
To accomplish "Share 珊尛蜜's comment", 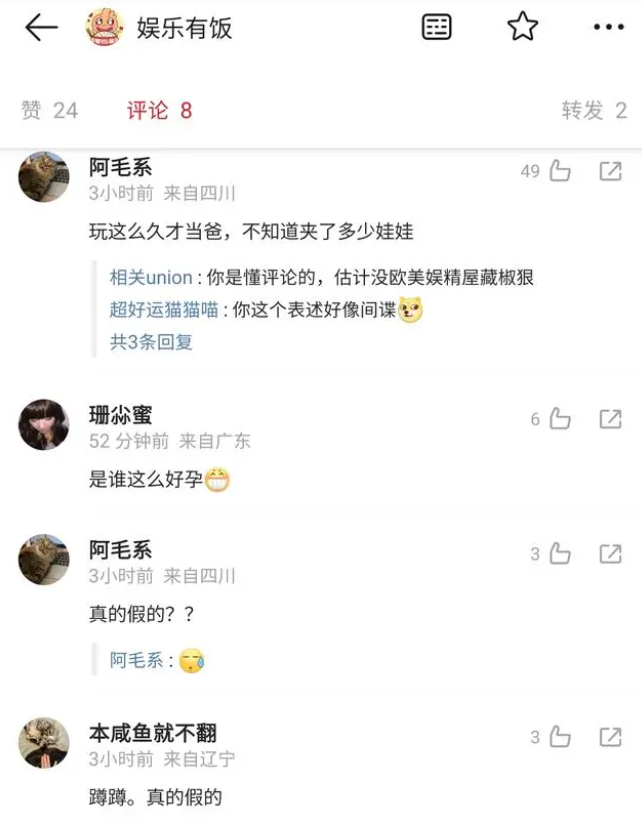I will [x=610, y=420].
